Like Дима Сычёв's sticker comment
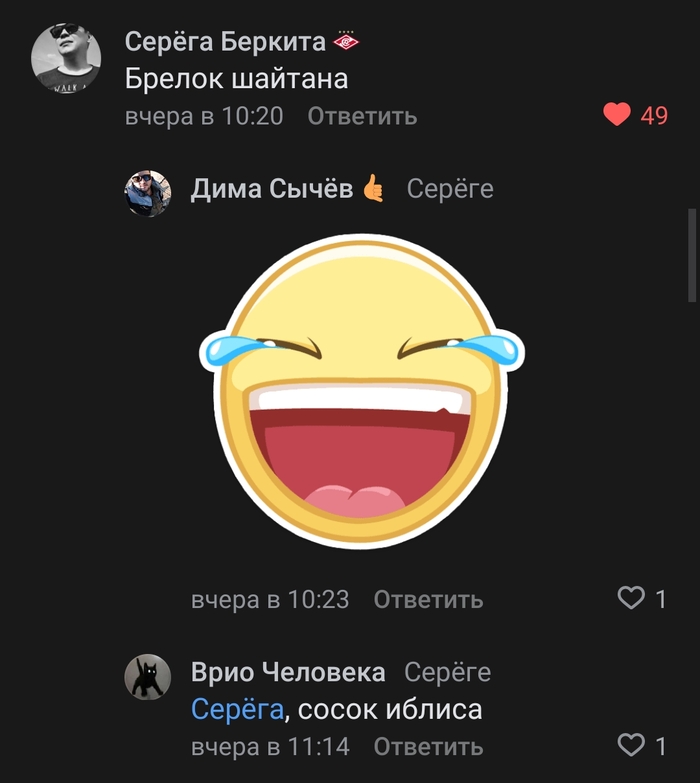Image resolution: width=700 pixels, height=783 pixels. (631, 599)
